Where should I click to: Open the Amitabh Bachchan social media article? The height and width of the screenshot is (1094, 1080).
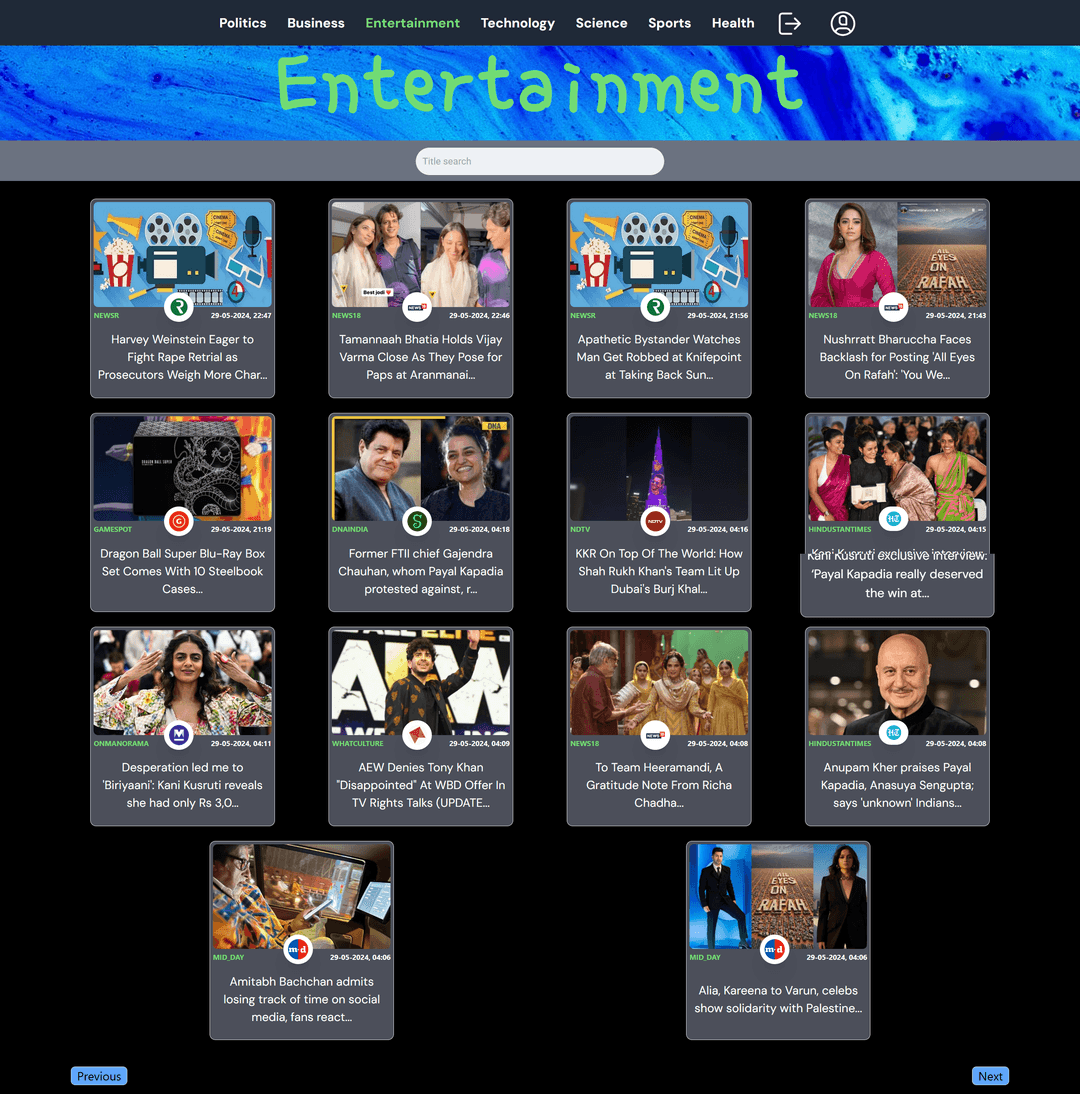[x=301, y=999]
